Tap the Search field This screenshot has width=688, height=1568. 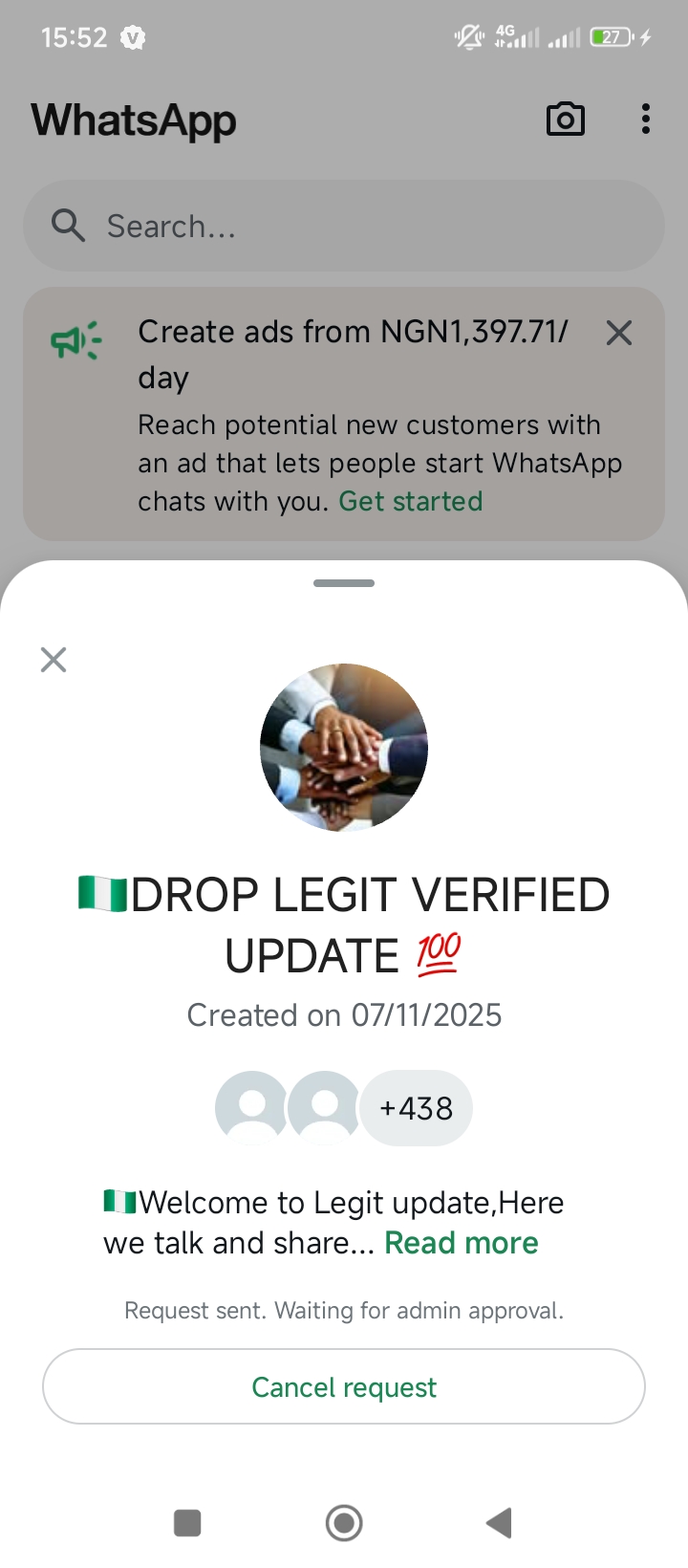coord(344,227)
